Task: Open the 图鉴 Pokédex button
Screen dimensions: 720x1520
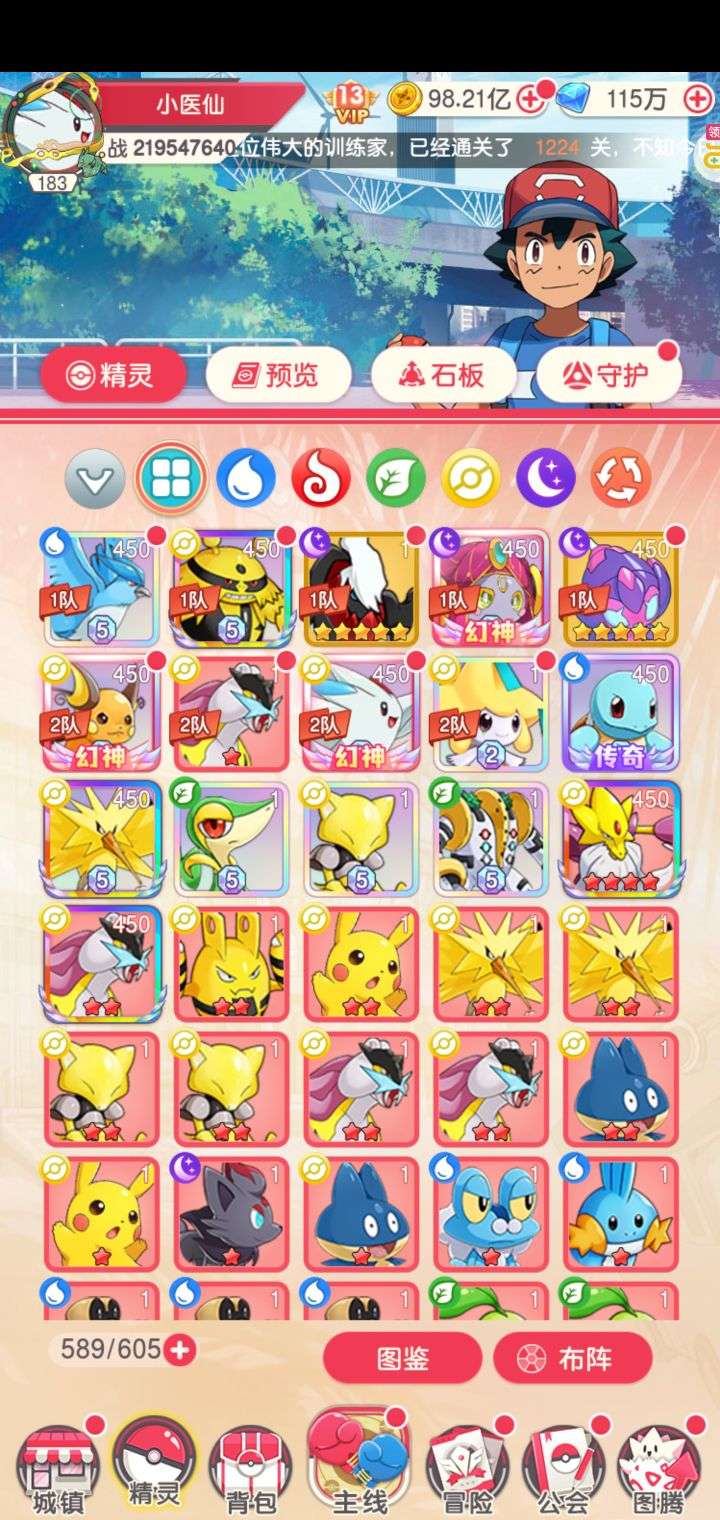Action: (x=402, y=1359)
